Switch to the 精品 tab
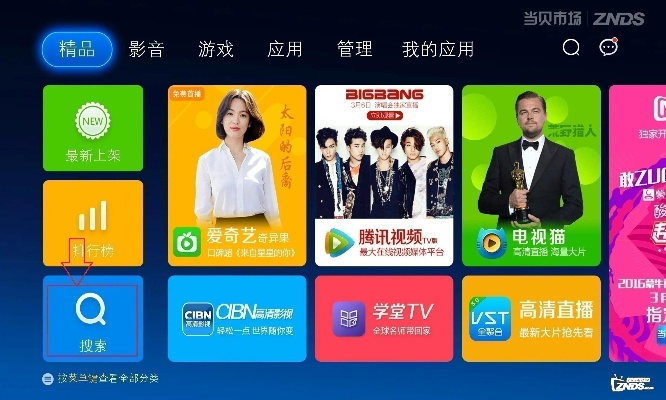 pos(77,49)
